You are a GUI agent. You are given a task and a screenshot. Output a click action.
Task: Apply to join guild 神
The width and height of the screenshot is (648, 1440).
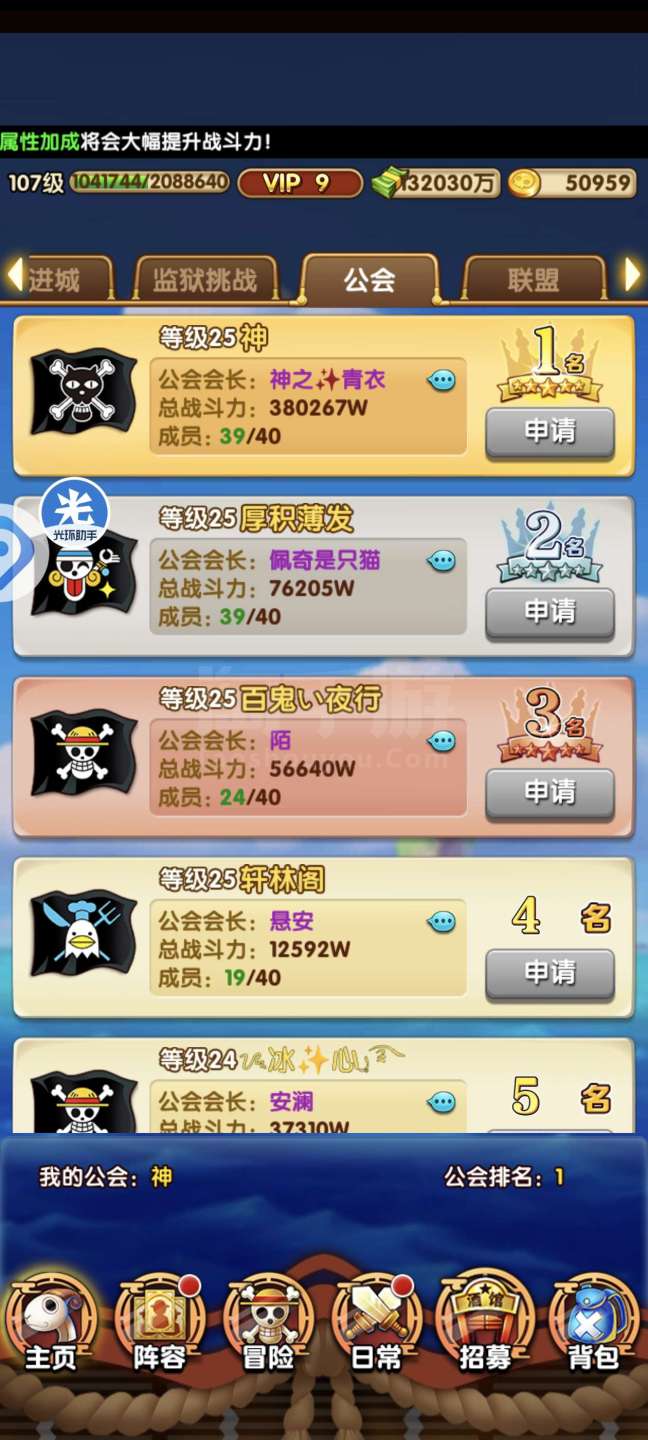coord(549,432)
